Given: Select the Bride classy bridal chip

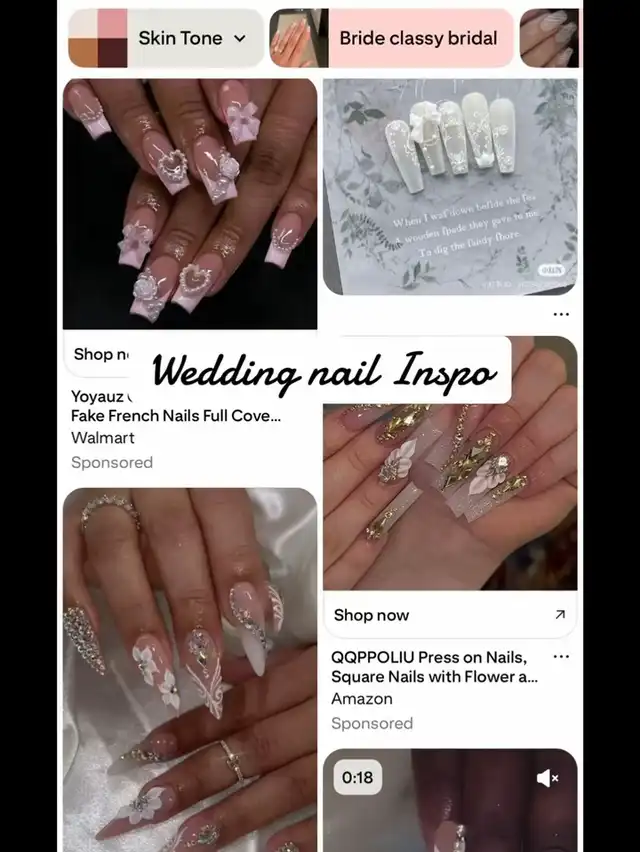Looking at the screenshot, I should (x=391, y=38).
